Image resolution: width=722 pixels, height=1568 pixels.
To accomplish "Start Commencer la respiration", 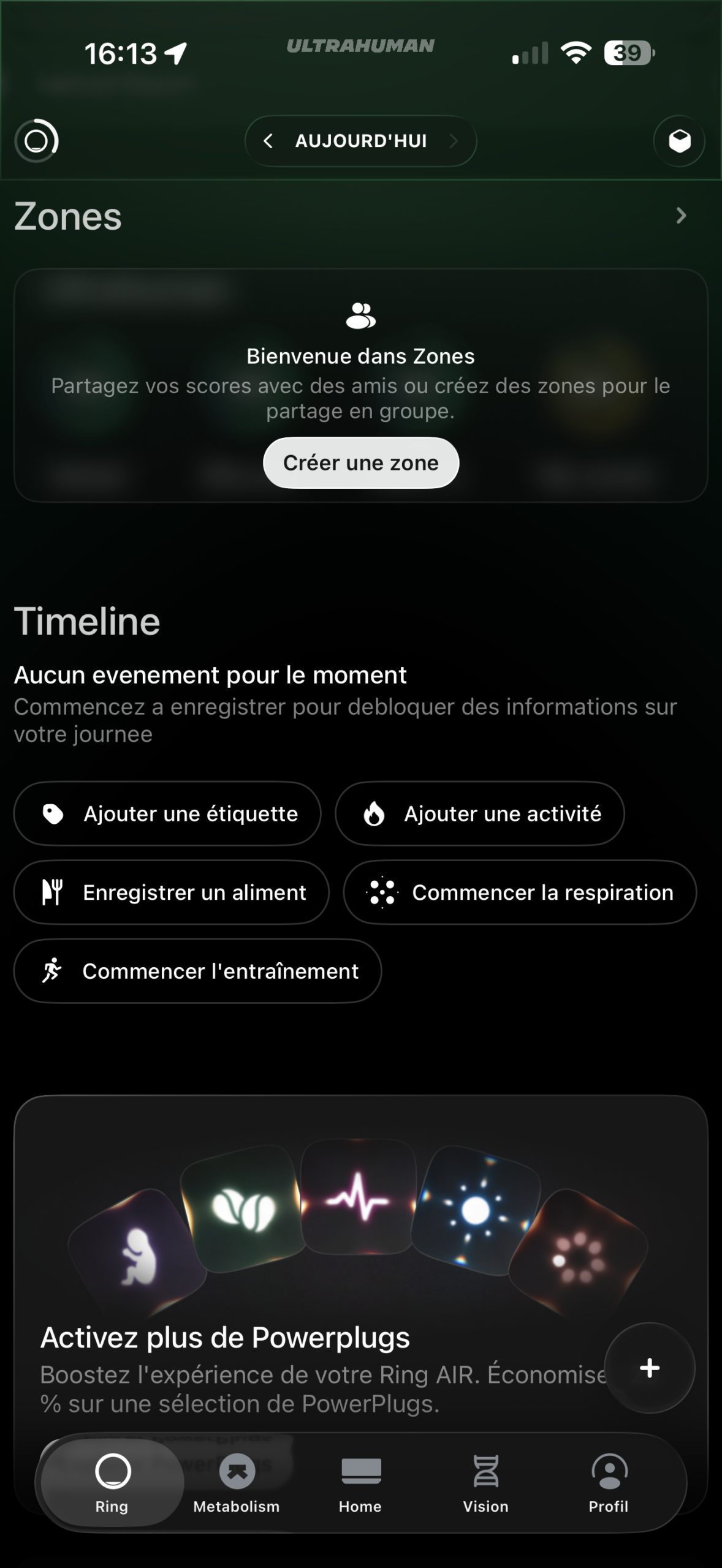I will (x=520, y=892).
